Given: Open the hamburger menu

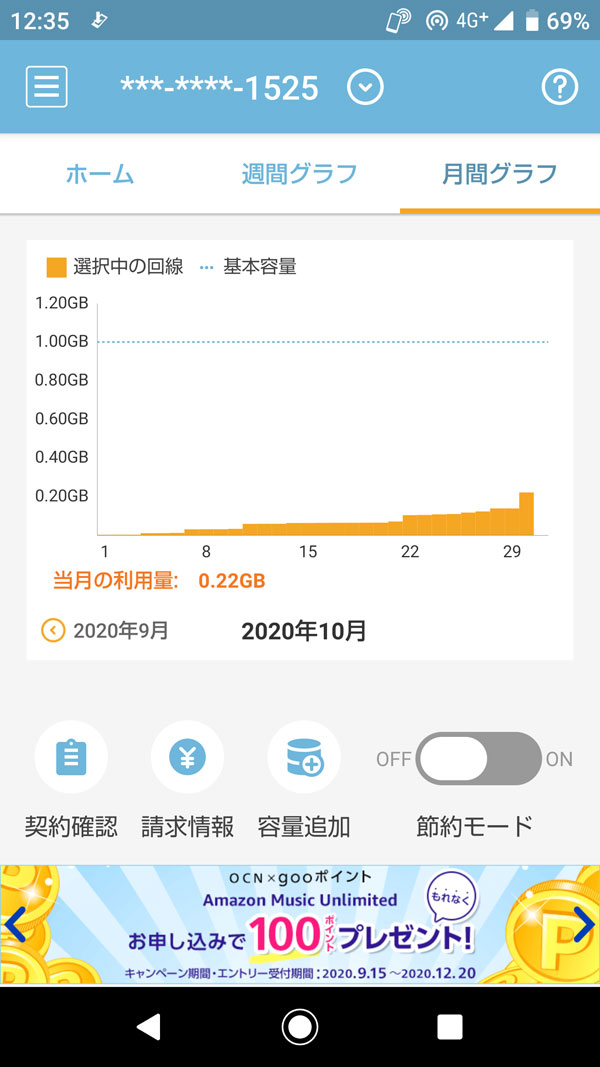Looking at the screenshot, I should 46,87.
